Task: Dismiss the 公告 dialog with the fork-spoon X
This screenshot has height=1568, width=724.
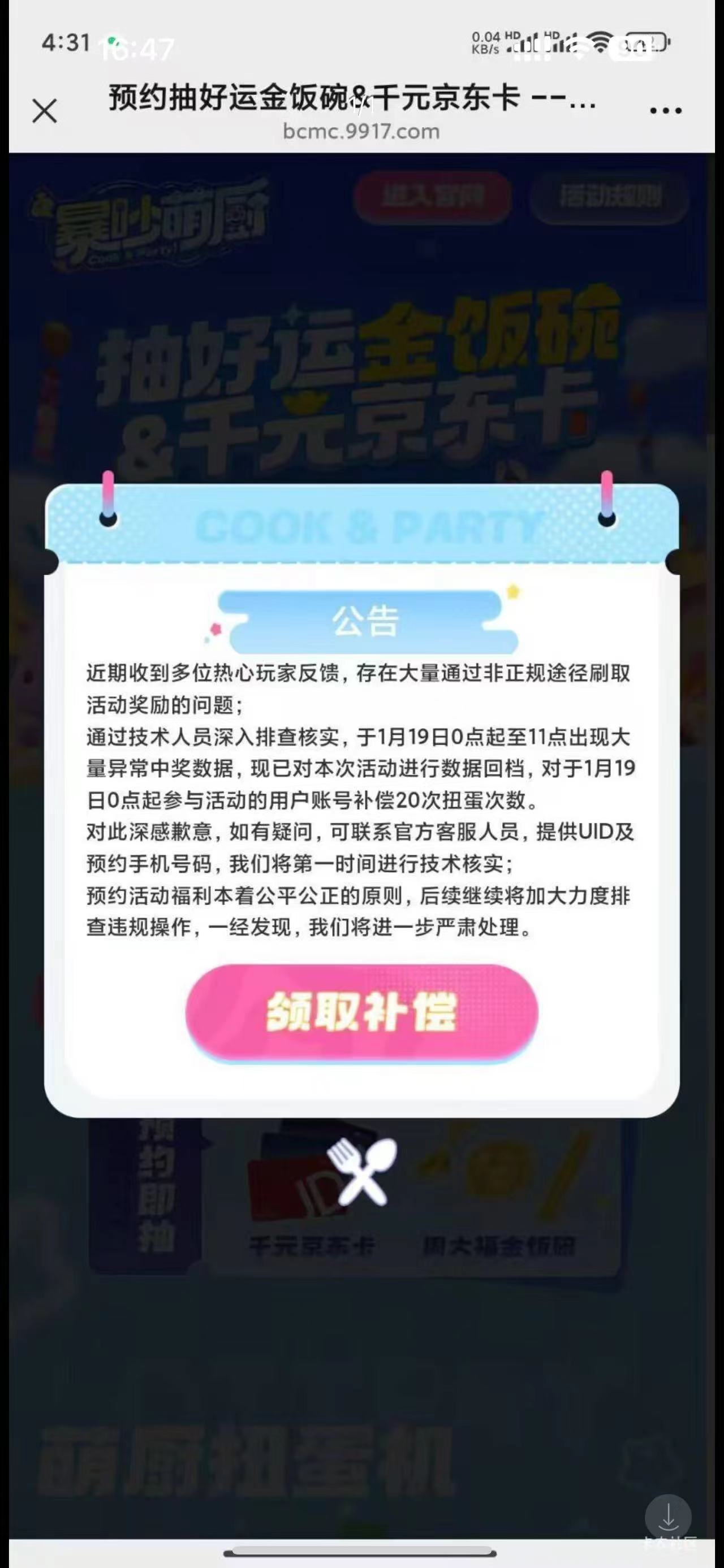Action: point(361,1172)
